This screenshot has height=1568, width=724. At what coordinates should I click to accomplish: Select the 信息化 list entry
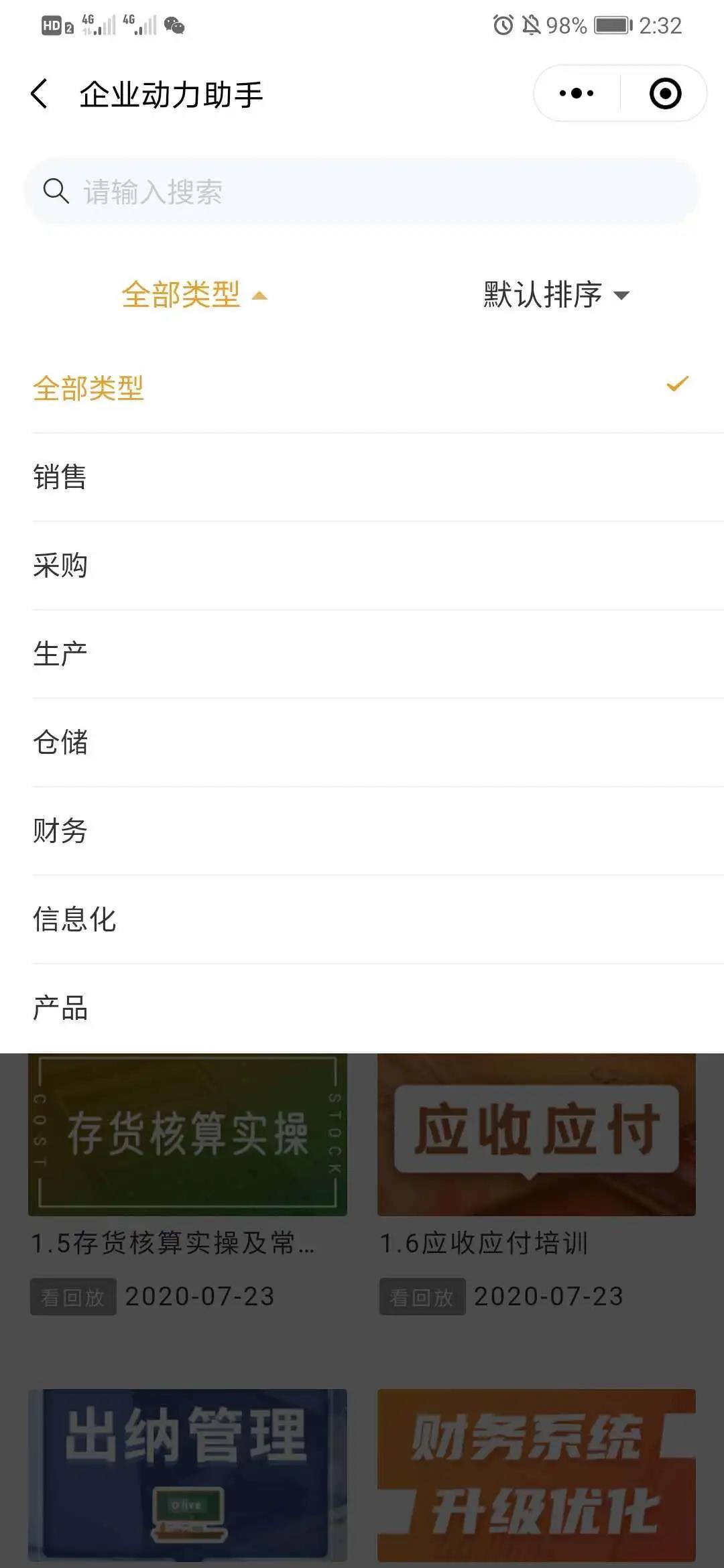point(74,919)
